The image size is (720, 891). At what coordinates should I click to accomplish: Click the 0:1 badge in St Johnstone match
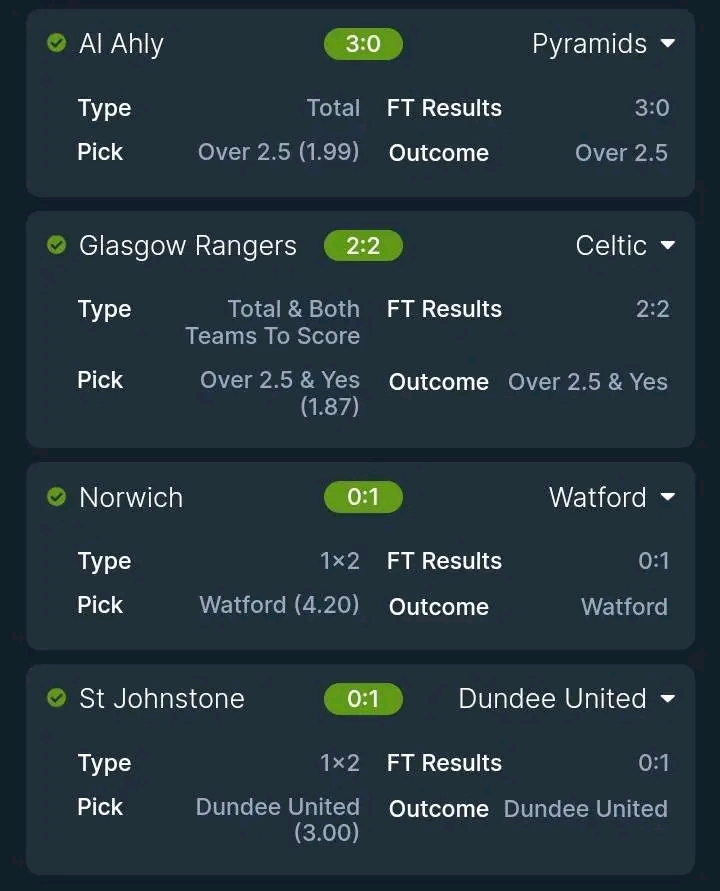pos(363,699)
